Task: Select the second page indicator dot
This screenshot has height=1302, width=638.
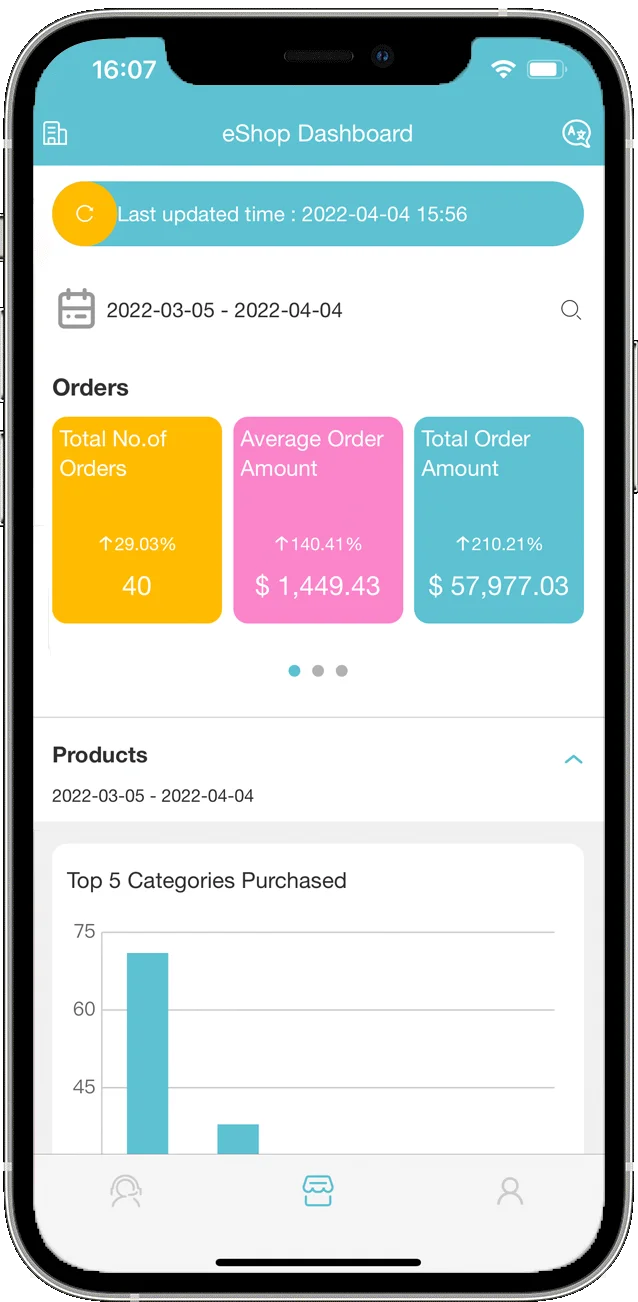Action: coord(318,671)
